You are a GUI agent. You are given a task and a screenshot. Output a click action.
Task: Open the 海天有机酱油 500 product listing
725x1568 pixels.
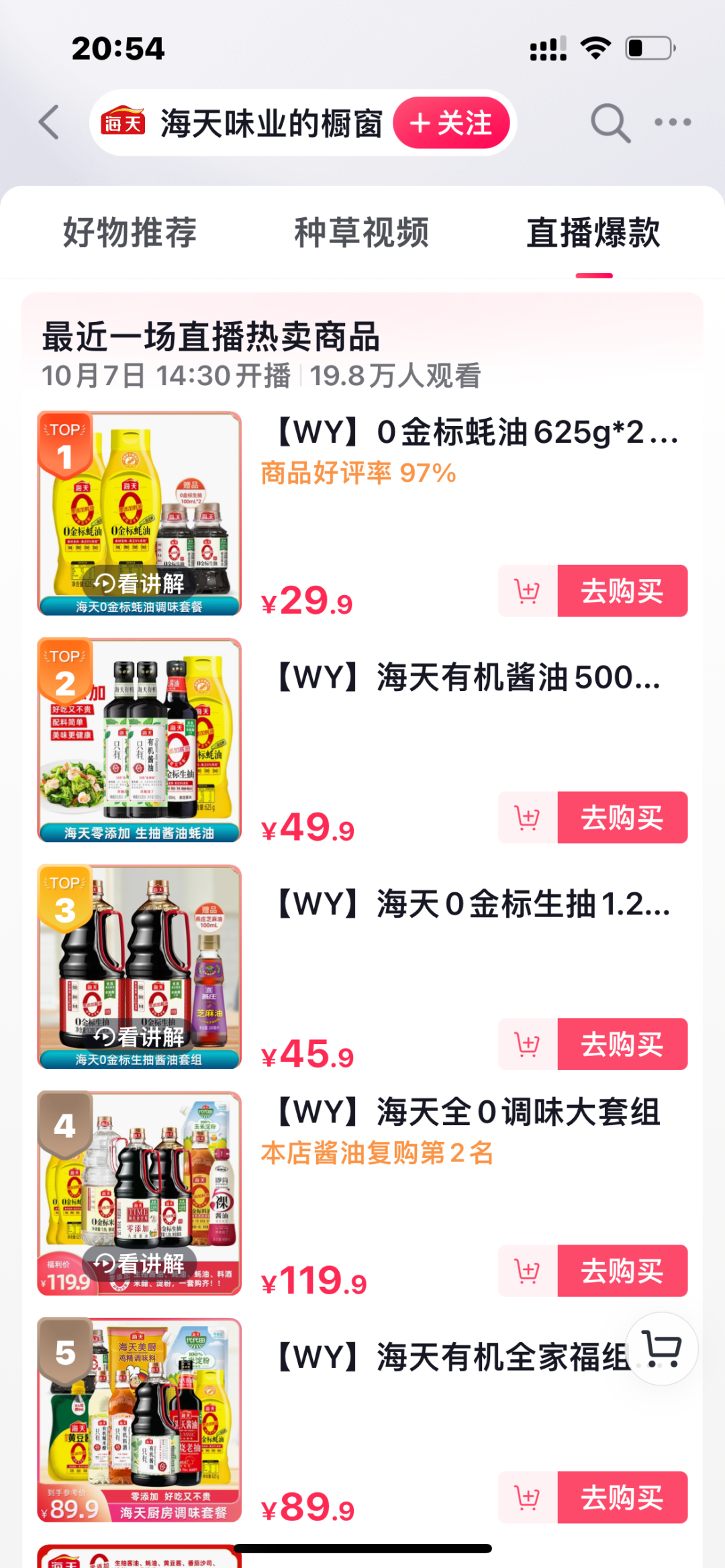coord(468,678)
